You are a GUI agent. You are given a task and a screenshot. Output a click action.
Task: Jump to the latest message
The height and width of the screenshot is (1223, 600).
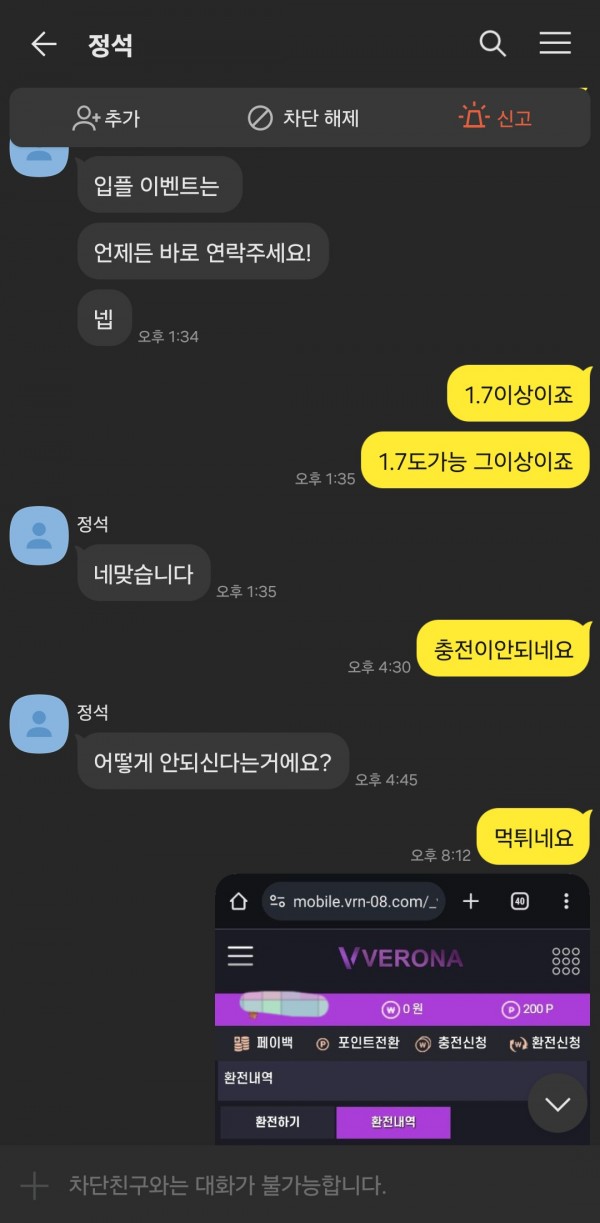557,1103
